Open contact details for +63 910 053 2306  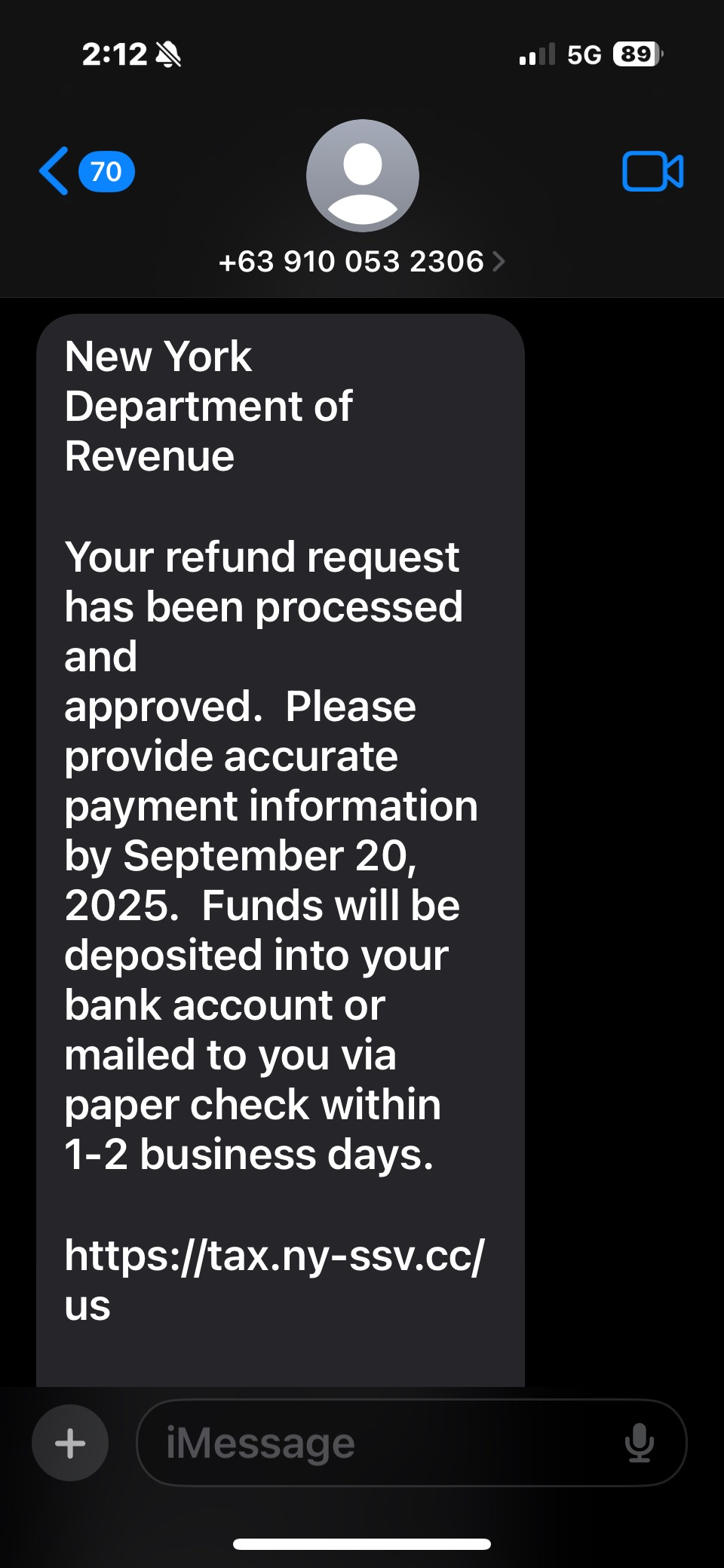(x=362, y=261)
